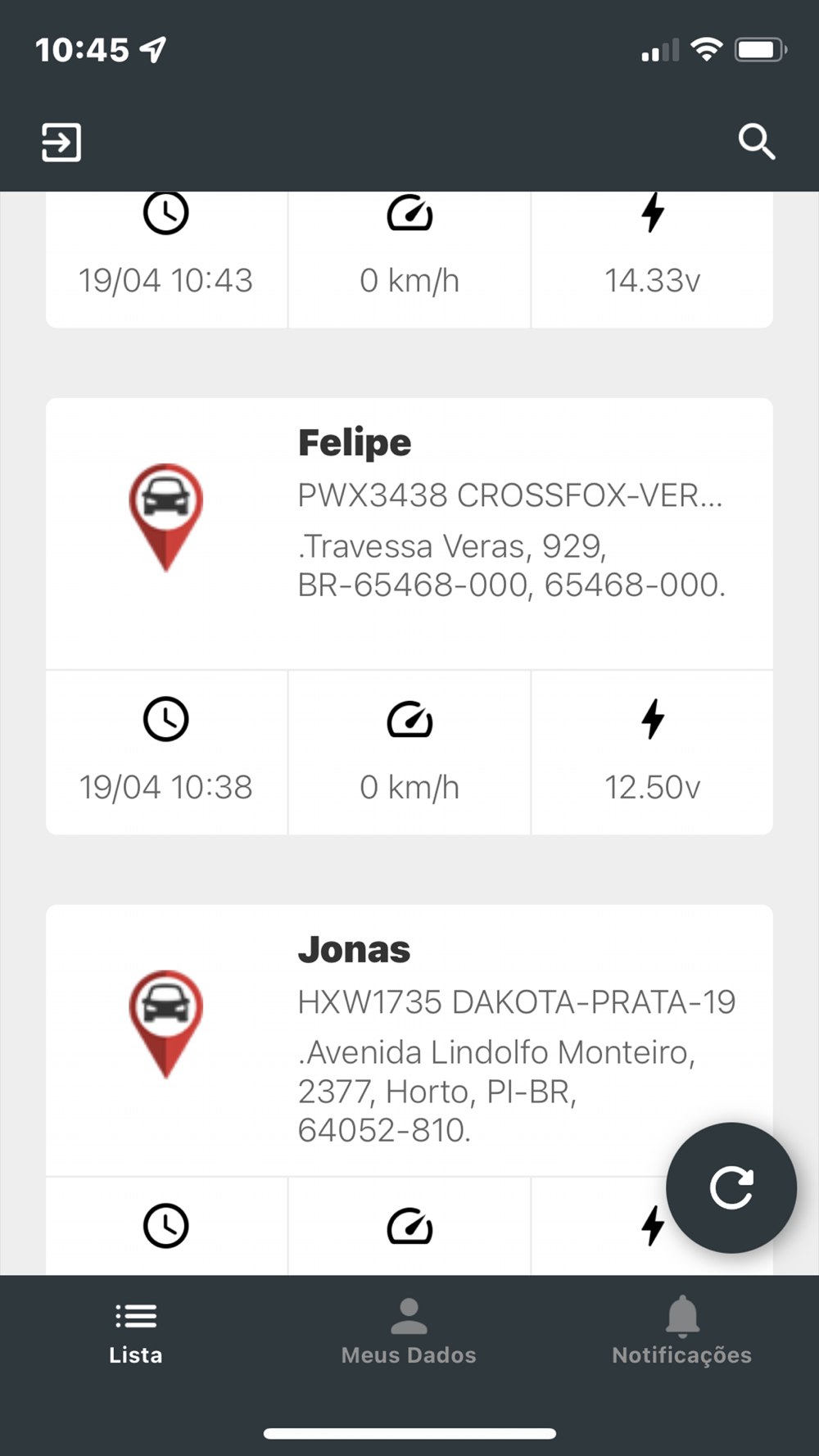Switch to the Lista tab

[x=136, y=1334]
